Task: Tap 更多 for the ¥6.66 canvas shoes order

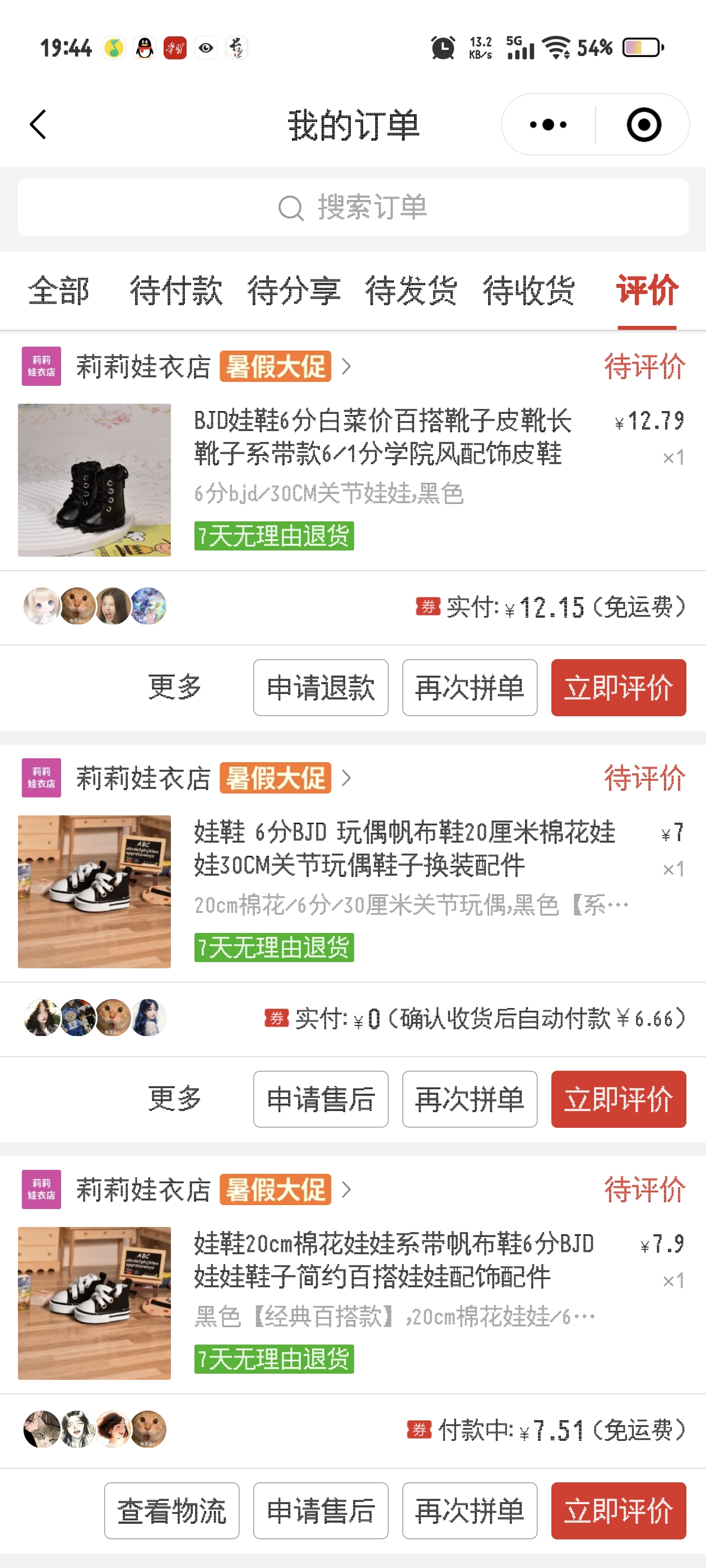Action: tap(175, 1099)
